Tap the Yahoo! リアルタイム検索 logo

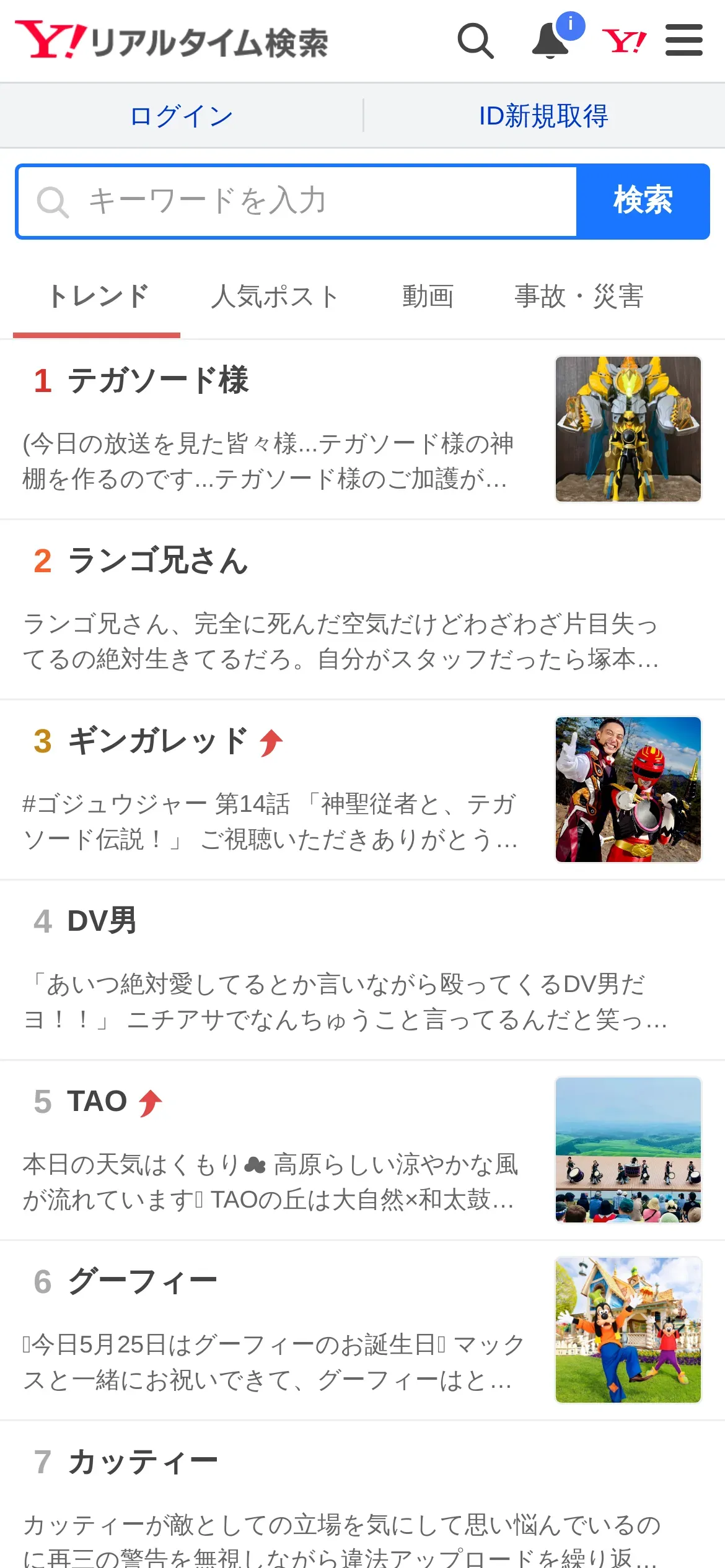click(x=172, y=41)
